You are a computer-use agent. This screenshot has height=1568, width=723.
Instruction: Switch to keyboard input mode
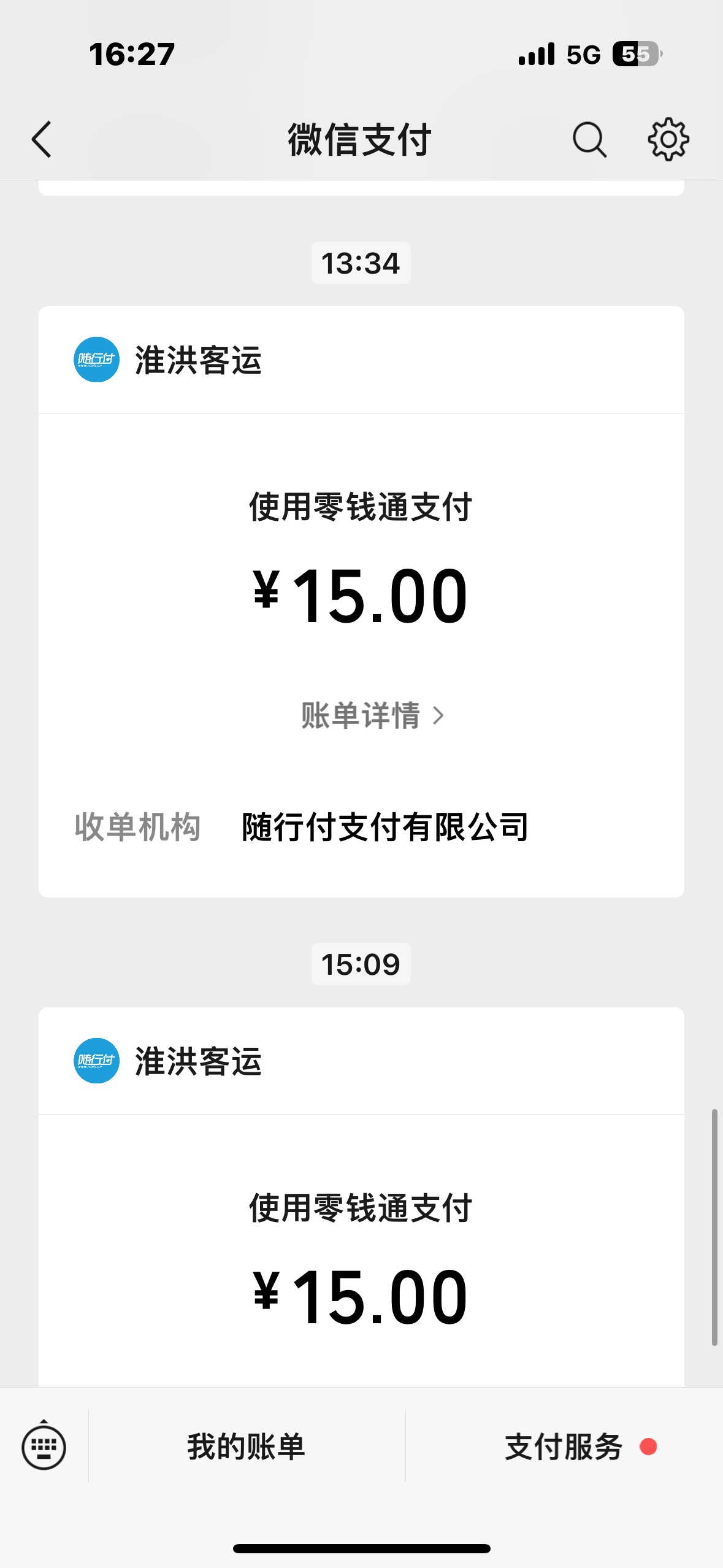[x=44, y=1447]
